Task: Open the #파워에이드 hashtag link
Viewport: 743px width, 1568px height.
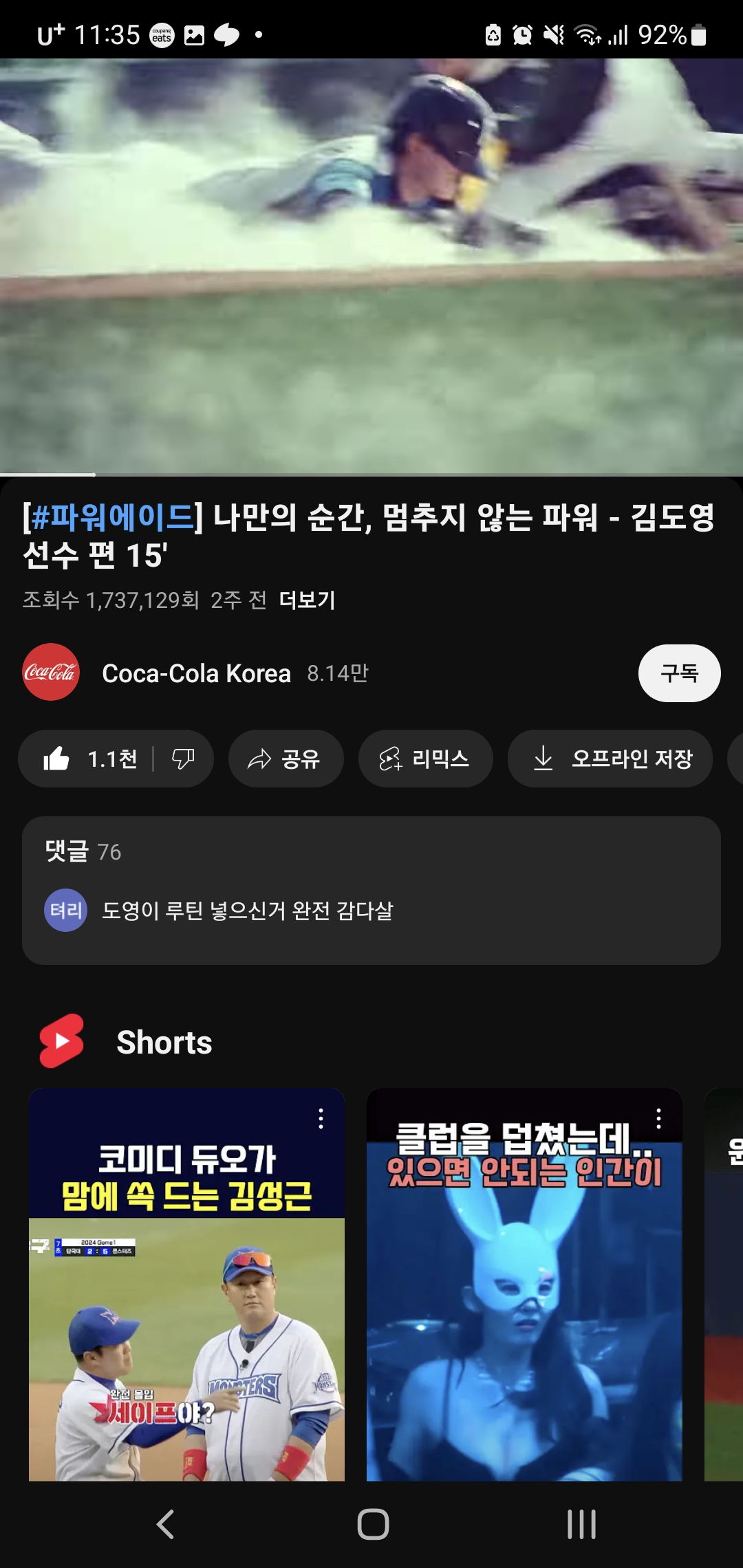Action: tap(113, 517)
